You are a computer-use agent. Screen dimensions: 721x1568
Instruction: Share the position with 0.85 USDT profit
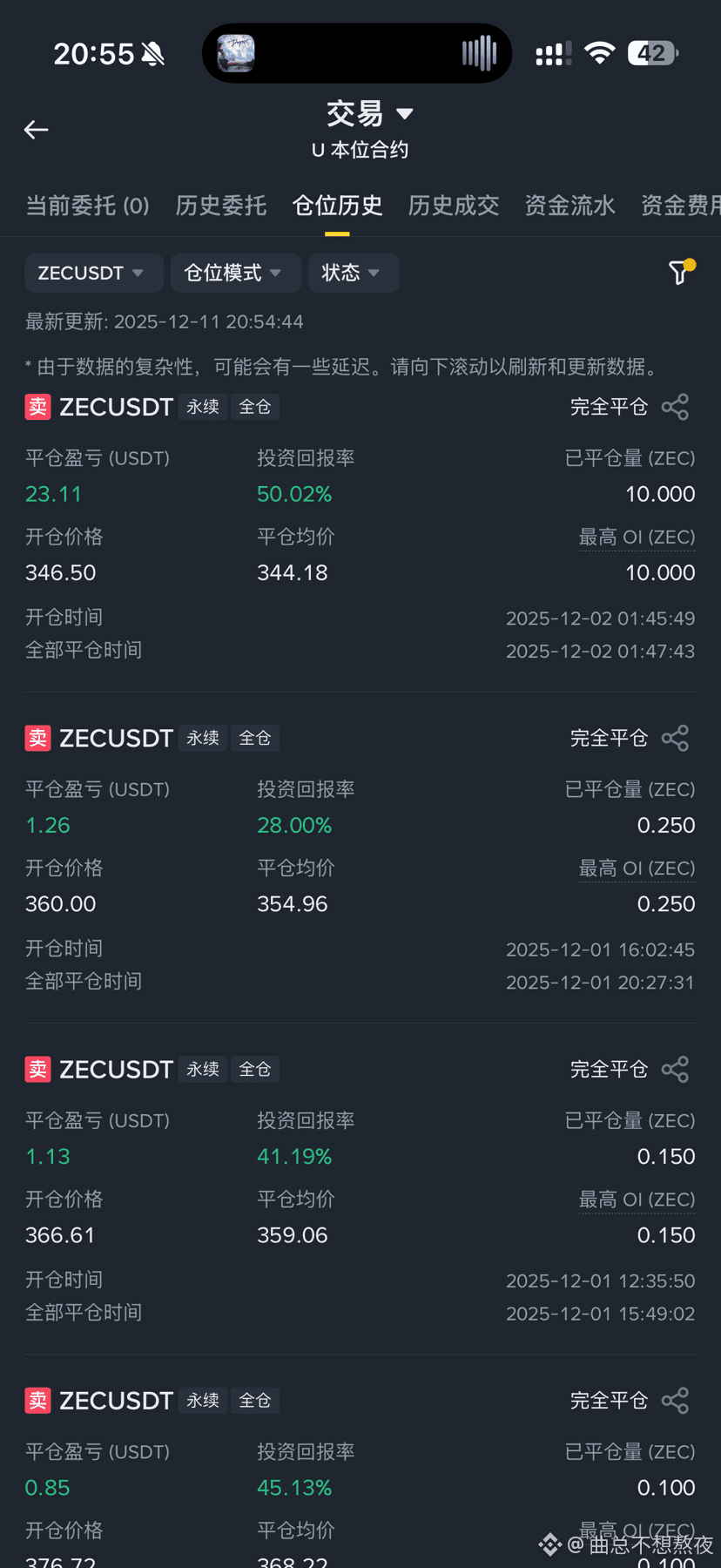coord(675,1400)
